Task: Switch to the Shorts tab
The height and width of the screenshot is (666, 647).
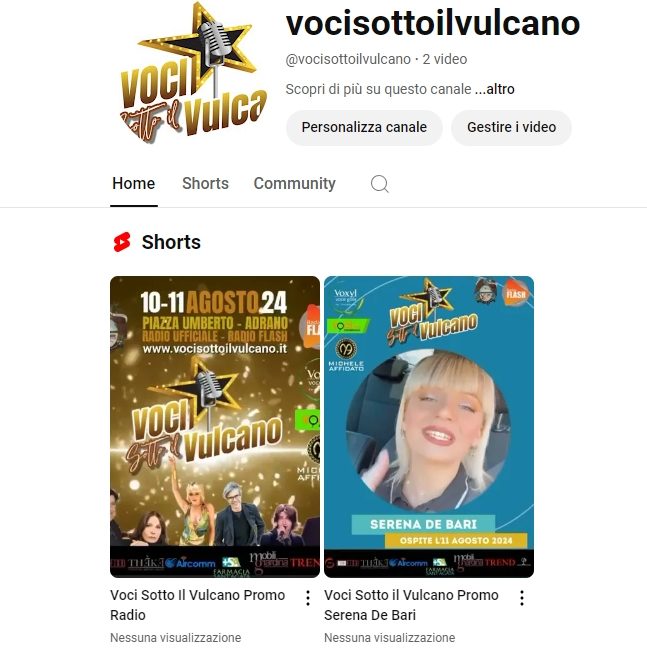Action: tap(205, 184)
